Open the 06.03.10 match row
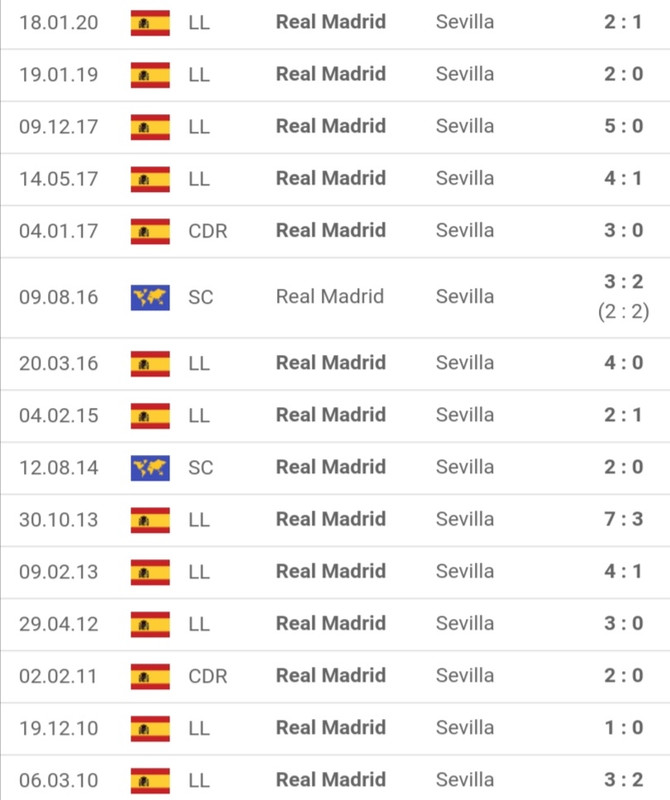Viewport: 670px width, 800px height. click(335, 779)
